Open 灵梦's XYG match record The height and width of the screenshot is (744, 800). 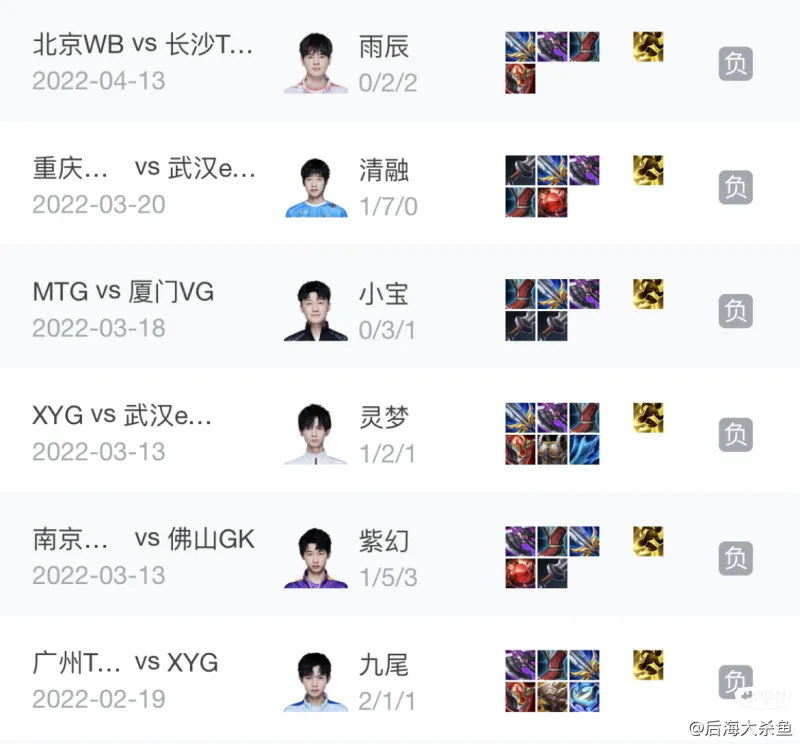point(123,417)
